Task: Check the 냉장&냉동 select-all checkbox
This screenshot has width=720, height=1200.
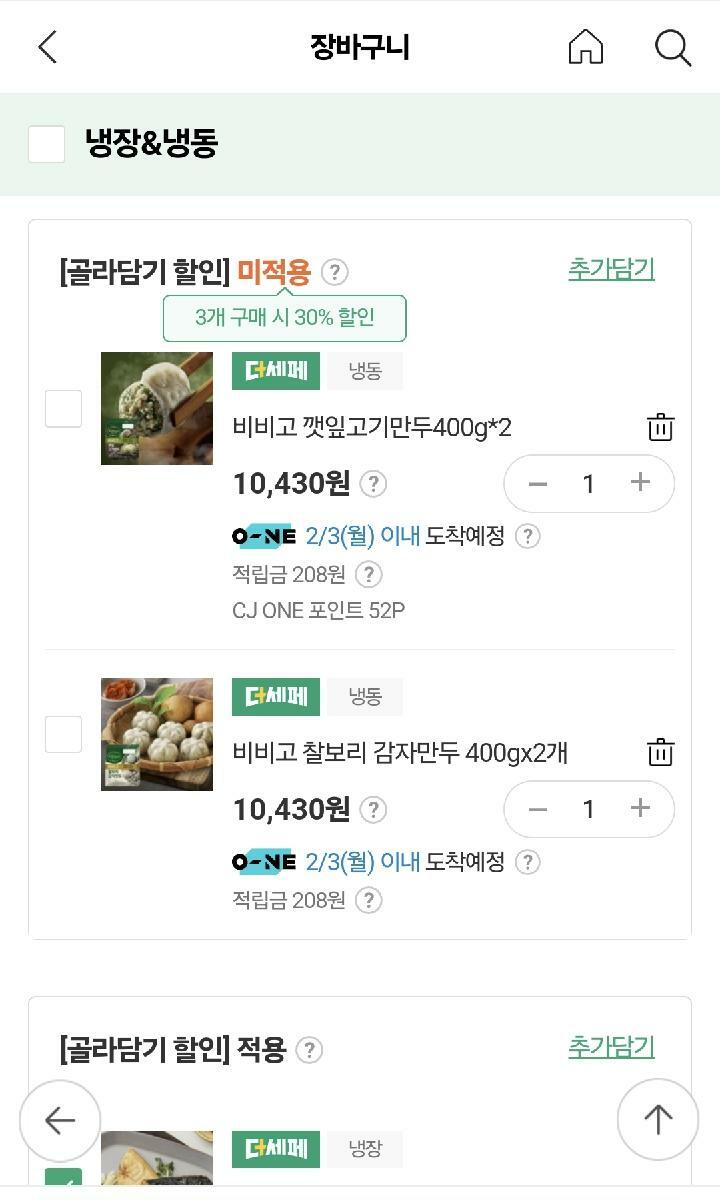Action: [x=46, y=144]
